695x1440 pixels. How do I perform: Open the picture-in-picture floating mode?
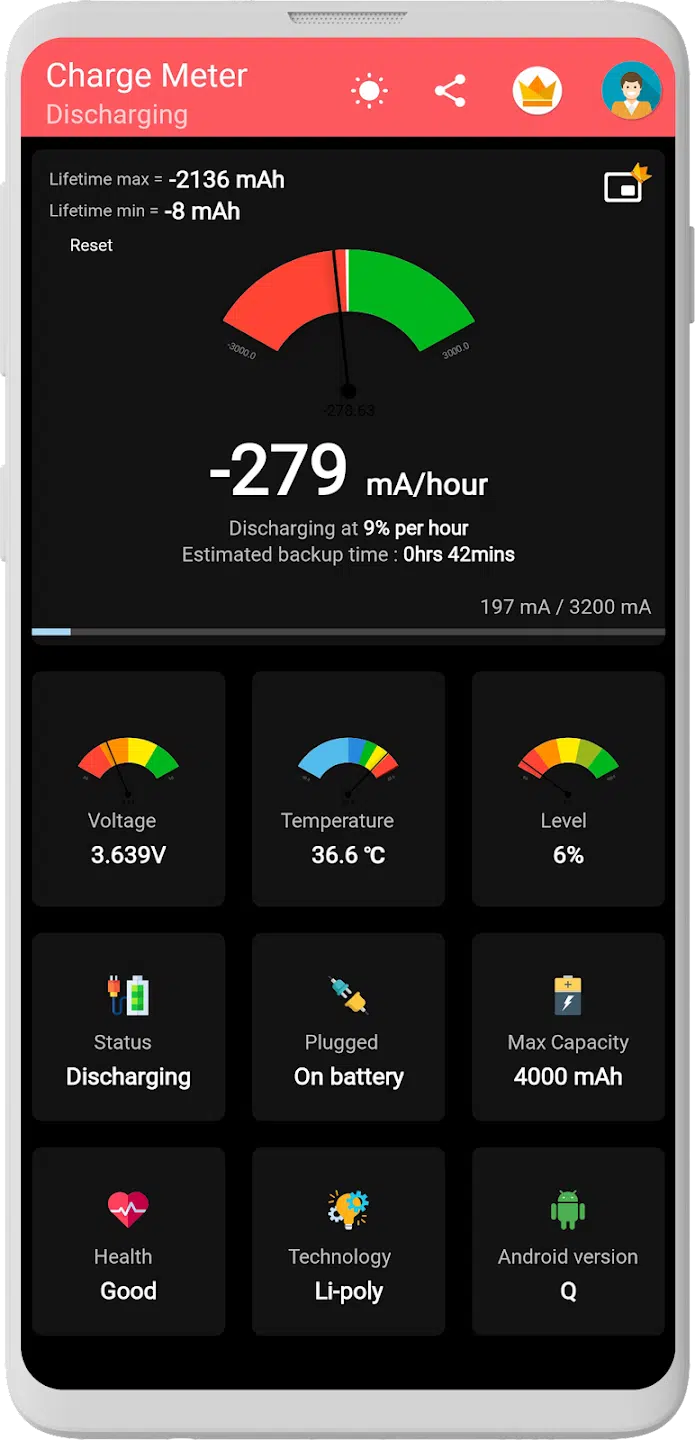point(626,185)
